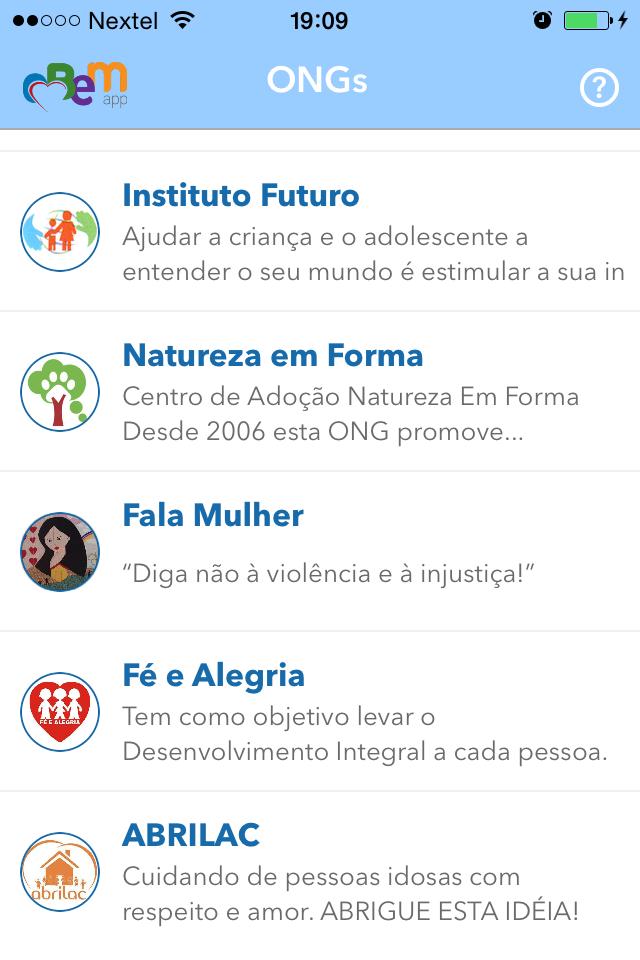Select Natureza em Forma from the list
The image size is (640, 960).
pyautogui.click(x=320, y=392)
